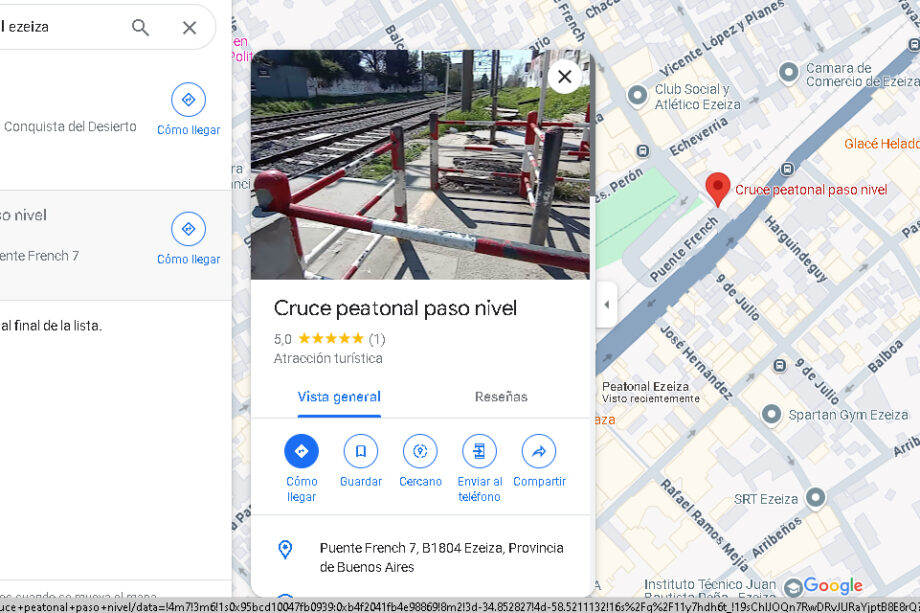Open Spartan Gym Ezeiza on the map

(771, 414)
